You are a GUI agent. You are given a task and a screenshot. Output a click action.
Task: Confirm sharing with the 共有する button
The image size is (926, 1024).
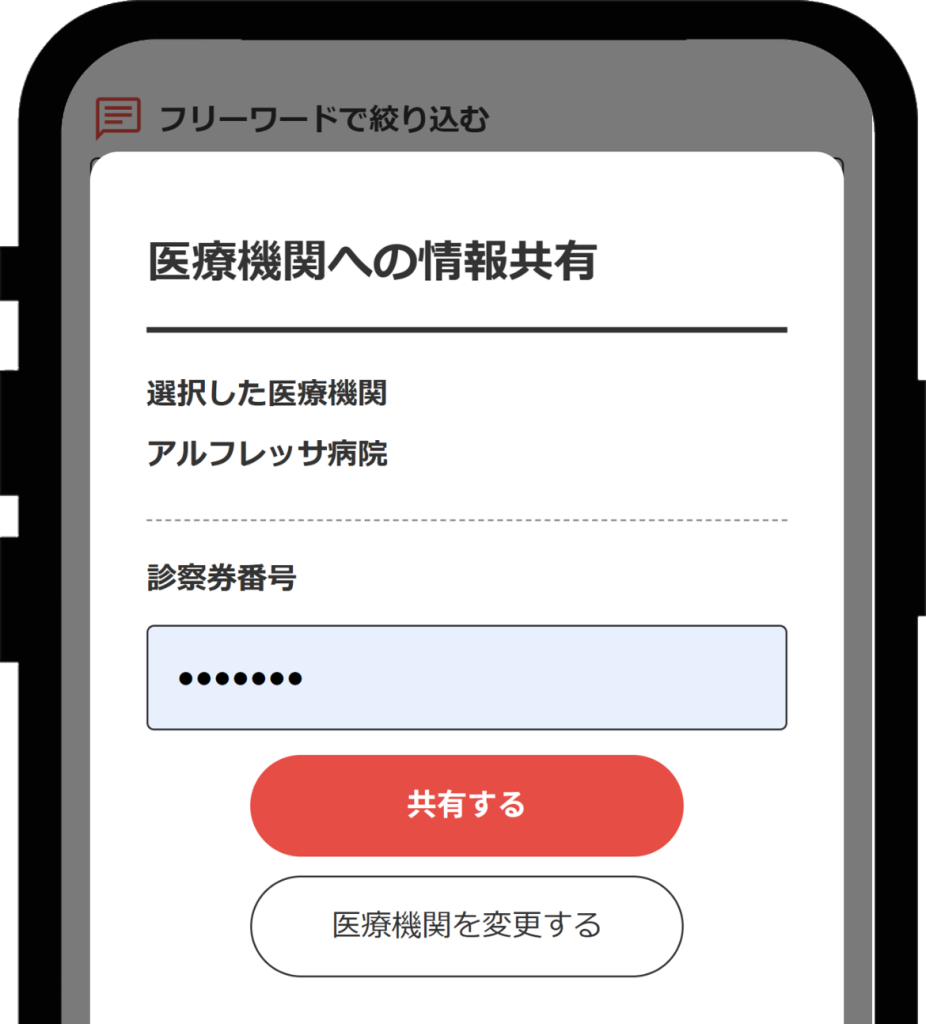tap(466, 805)
